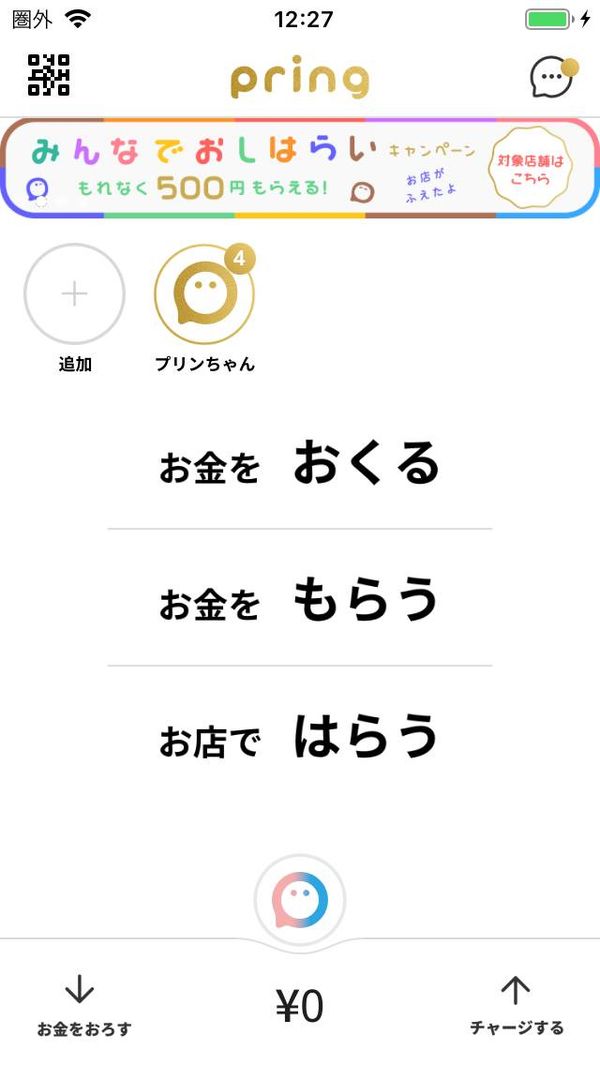Open the プリンちゃん contact

tap(205, 308)
